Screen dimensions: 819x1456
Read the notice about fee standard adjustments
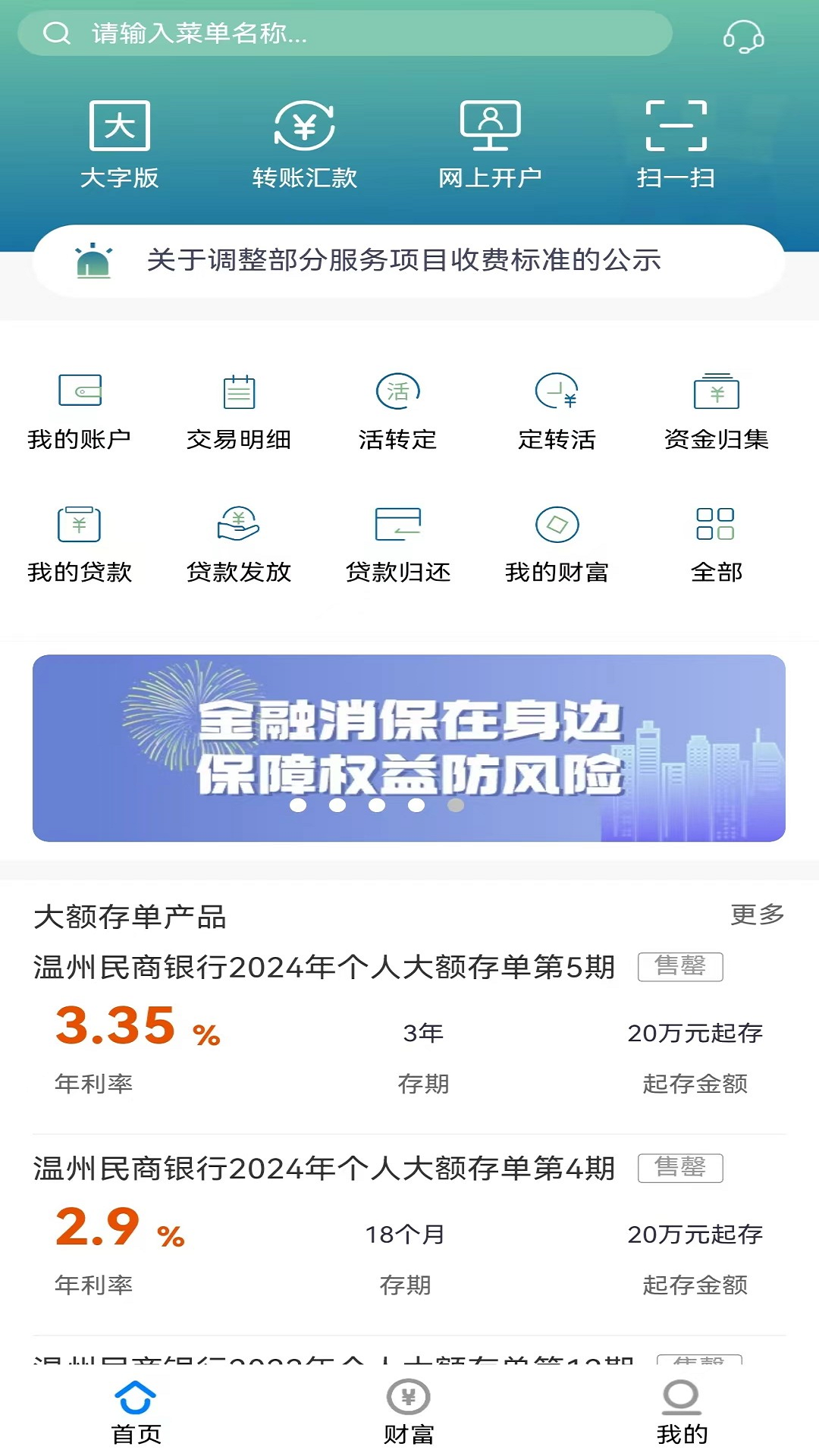click(403, 260)
